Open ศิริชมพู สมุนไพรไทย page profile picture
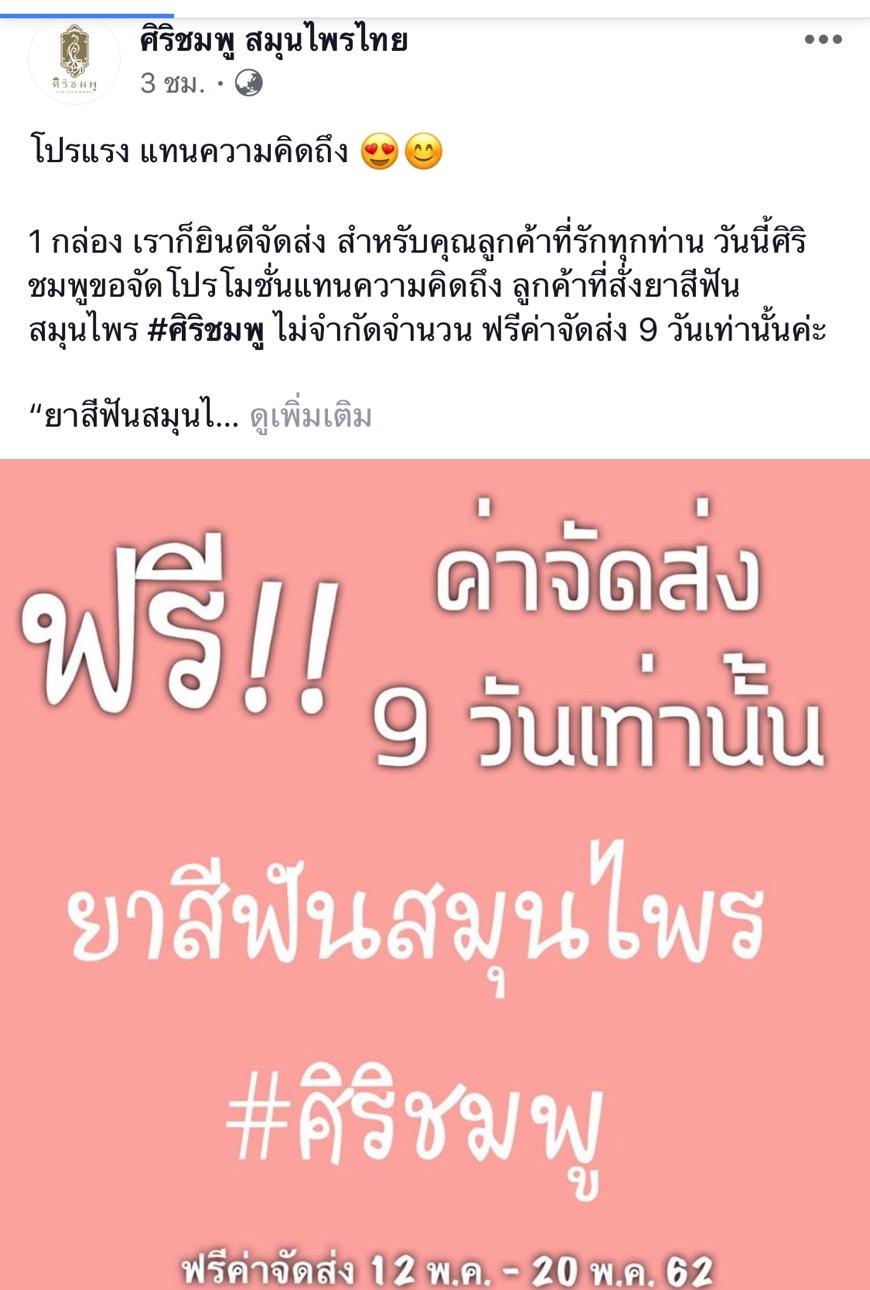Image resolution: width=870 pixels, height=1290 pixels. (74, 61)
